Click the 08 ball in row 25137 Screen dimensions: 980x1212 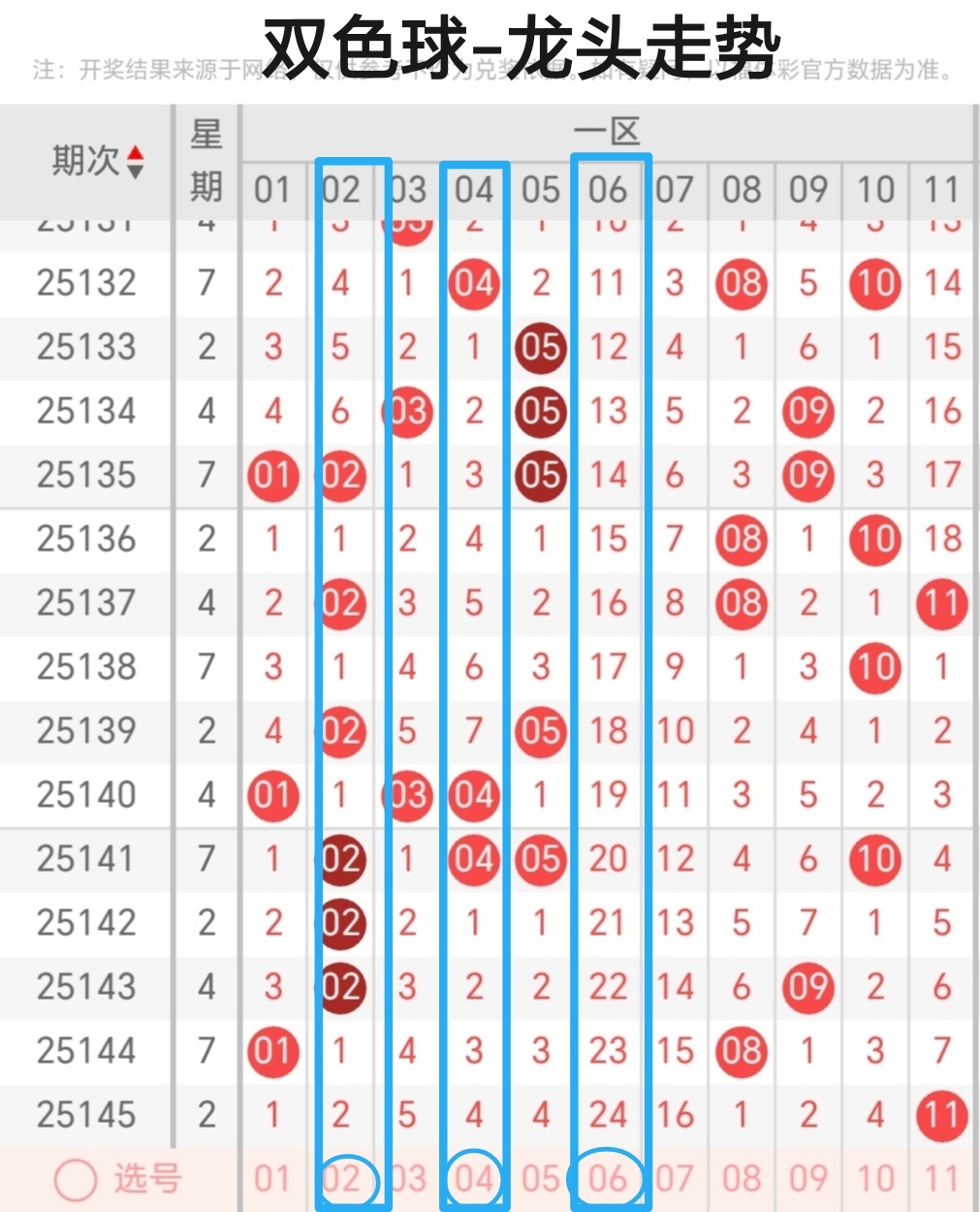741,603
